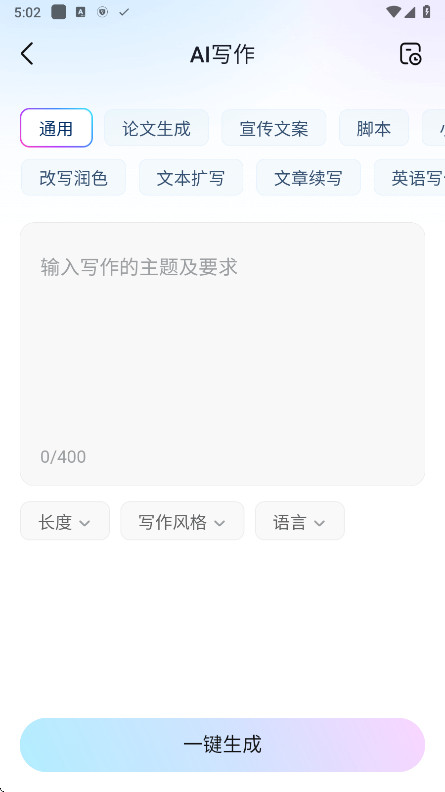Viewport: 445px width, 792px height.
Task: Tap the 一键生成 button
Action: point(222,745)
